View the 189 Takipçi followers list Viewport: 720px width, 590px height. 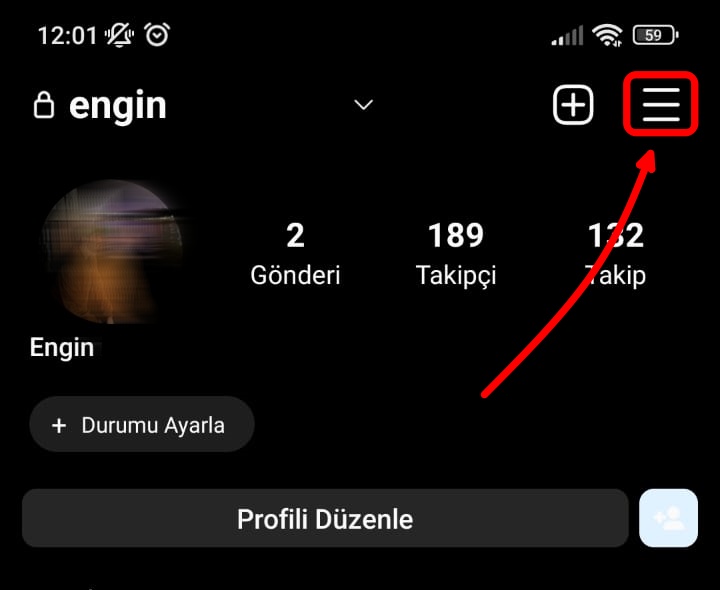click(x=456, y=254)
